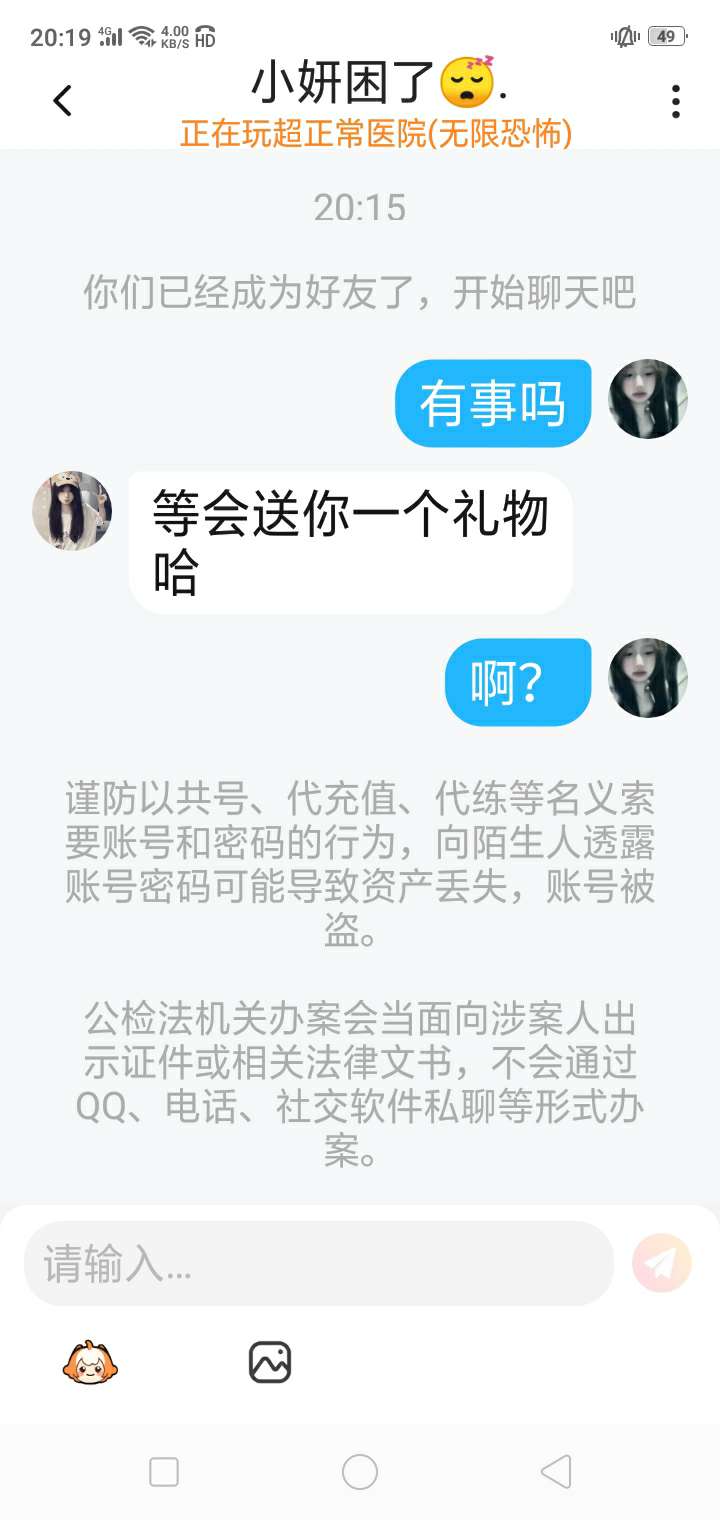This screenshot has width=720, height=1520.
Task: Open the three-dot overflow menu
Action: tap(676, 101)
